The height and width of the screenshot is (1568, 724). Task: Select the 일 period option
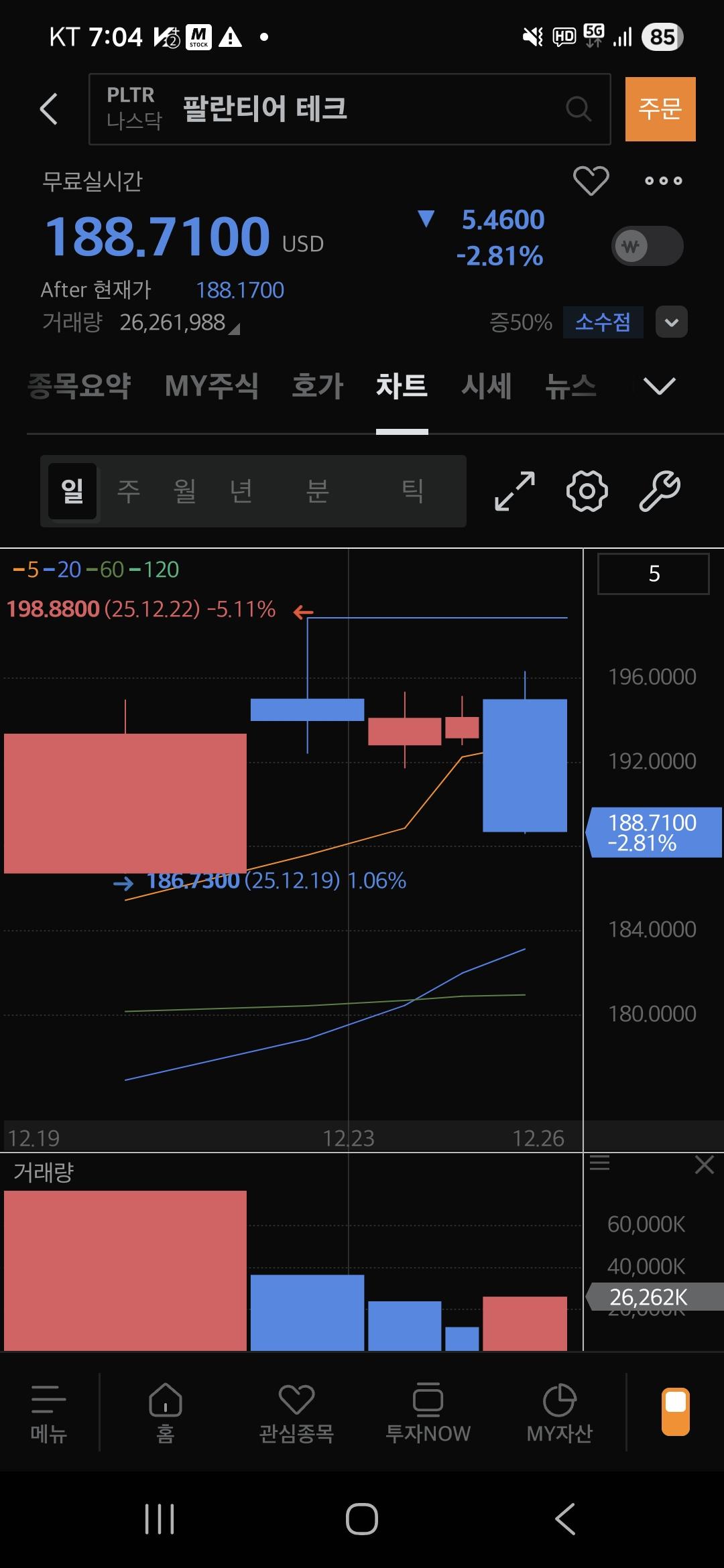coord(70,491)
